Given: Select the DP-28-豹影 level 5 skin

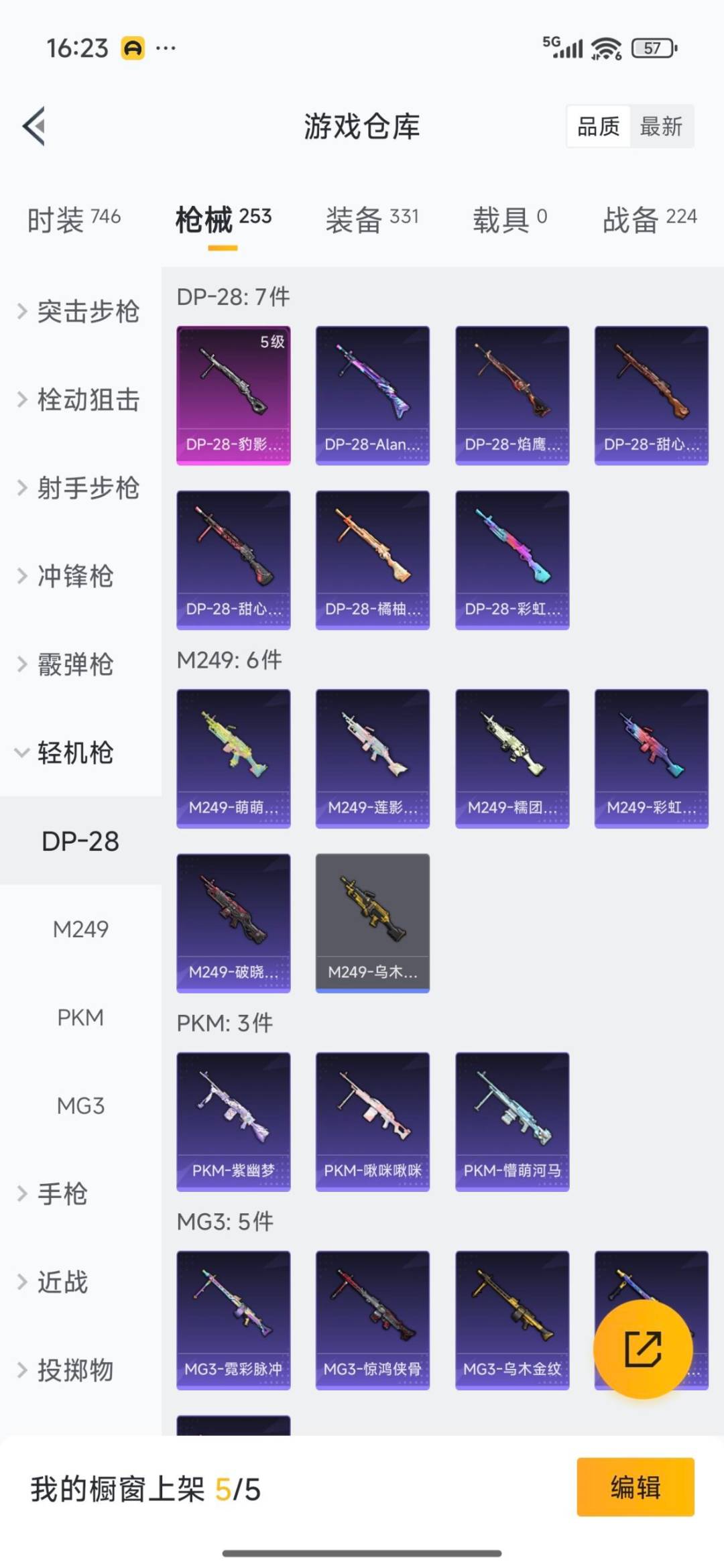Looking at the screenshot, I should [x=233, y=394].
